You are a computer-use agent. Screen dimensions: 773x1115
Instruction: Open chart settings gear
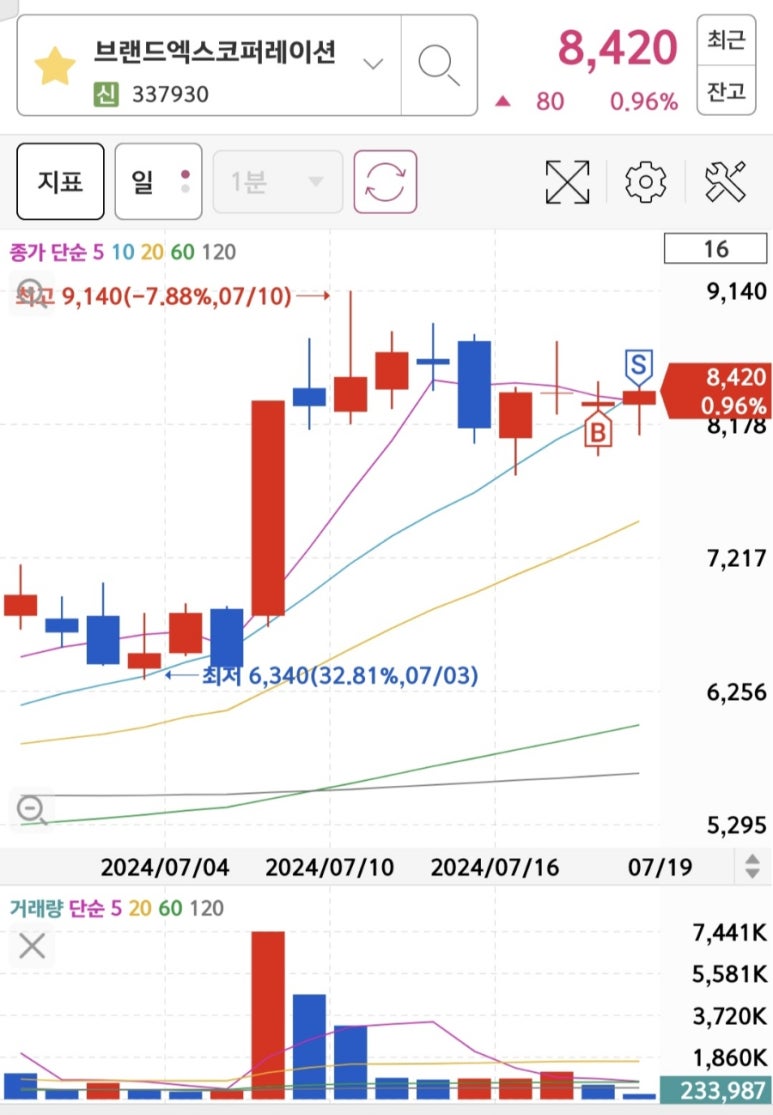(645, 182)
